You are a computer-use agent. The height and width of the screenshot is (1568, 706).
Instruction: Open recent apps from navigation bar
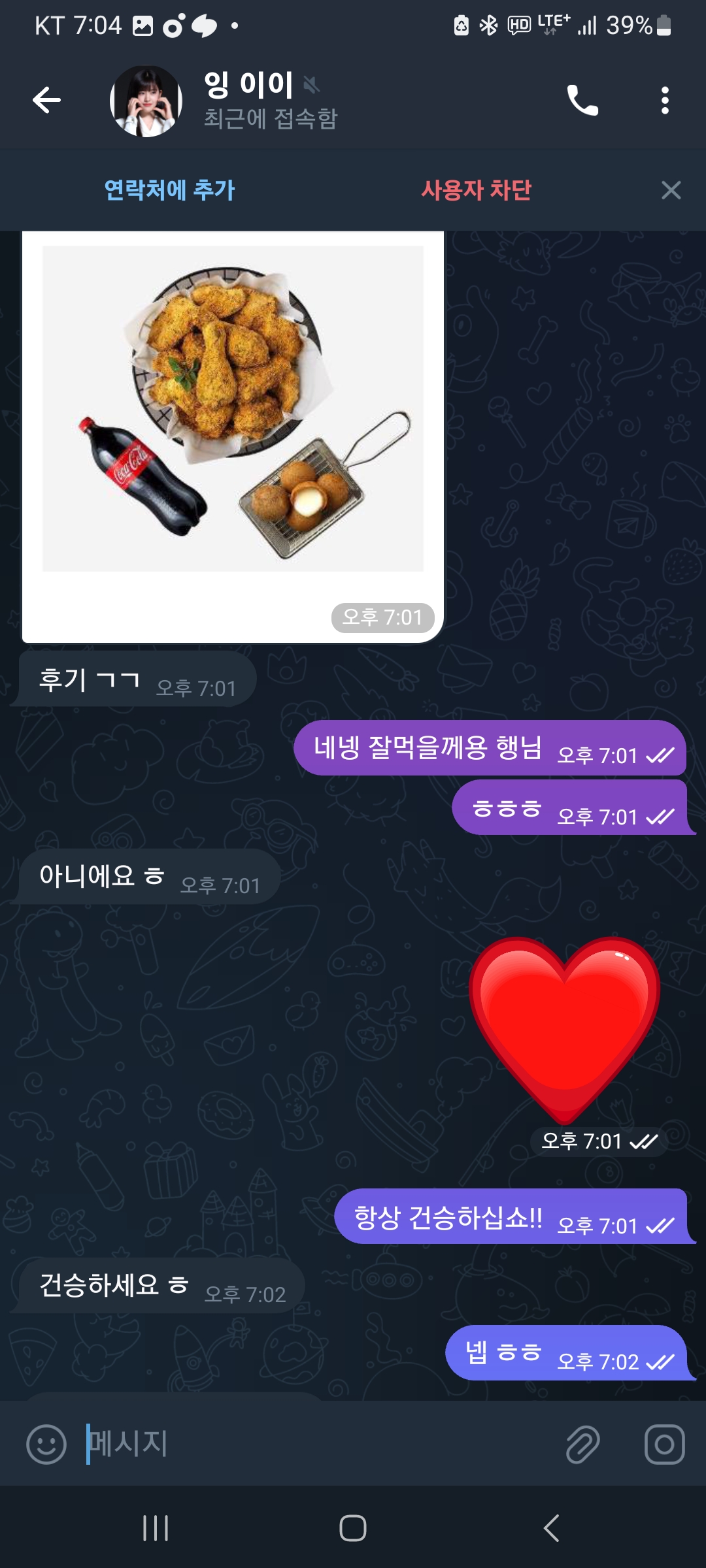point(156,1528)
